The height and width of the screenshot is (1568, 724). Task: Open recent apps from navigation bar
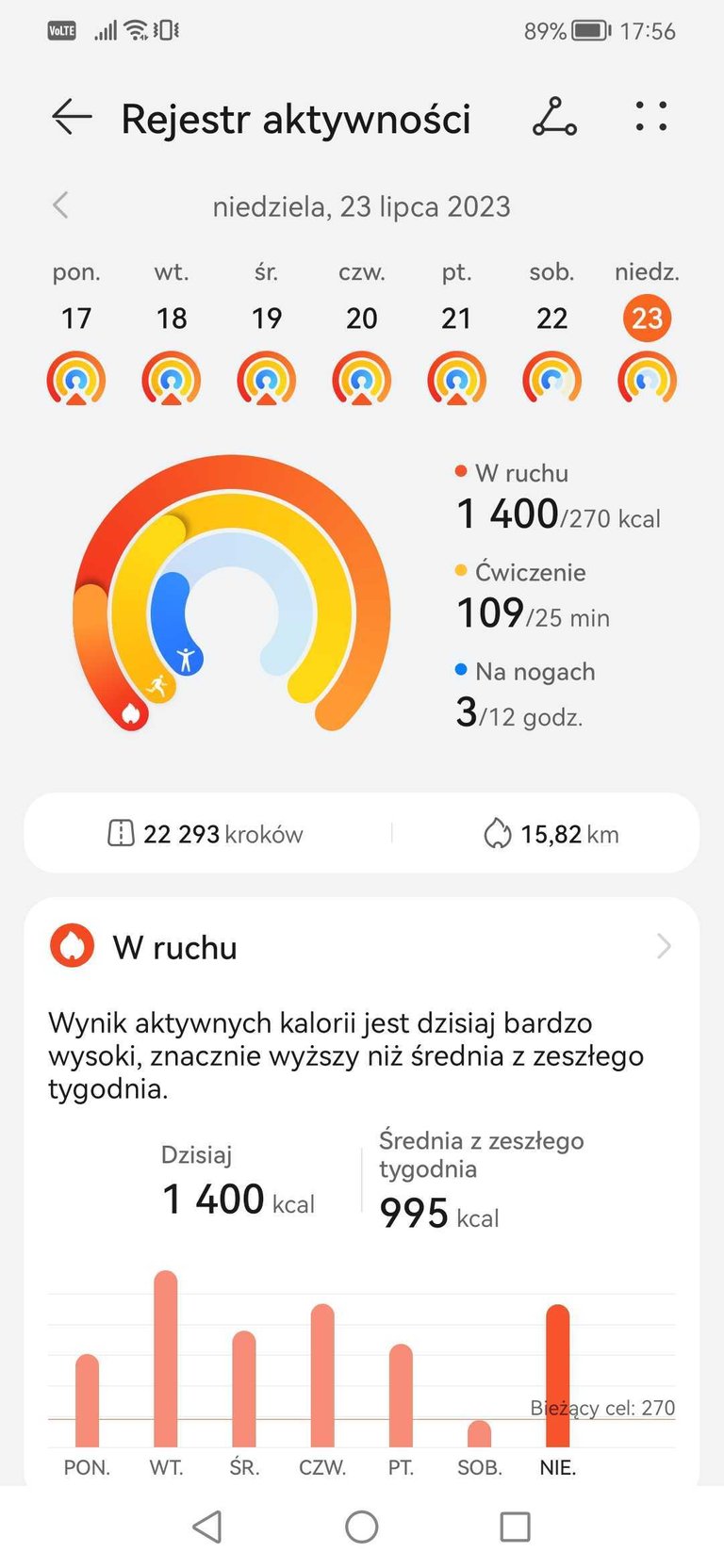(515, 1527)
